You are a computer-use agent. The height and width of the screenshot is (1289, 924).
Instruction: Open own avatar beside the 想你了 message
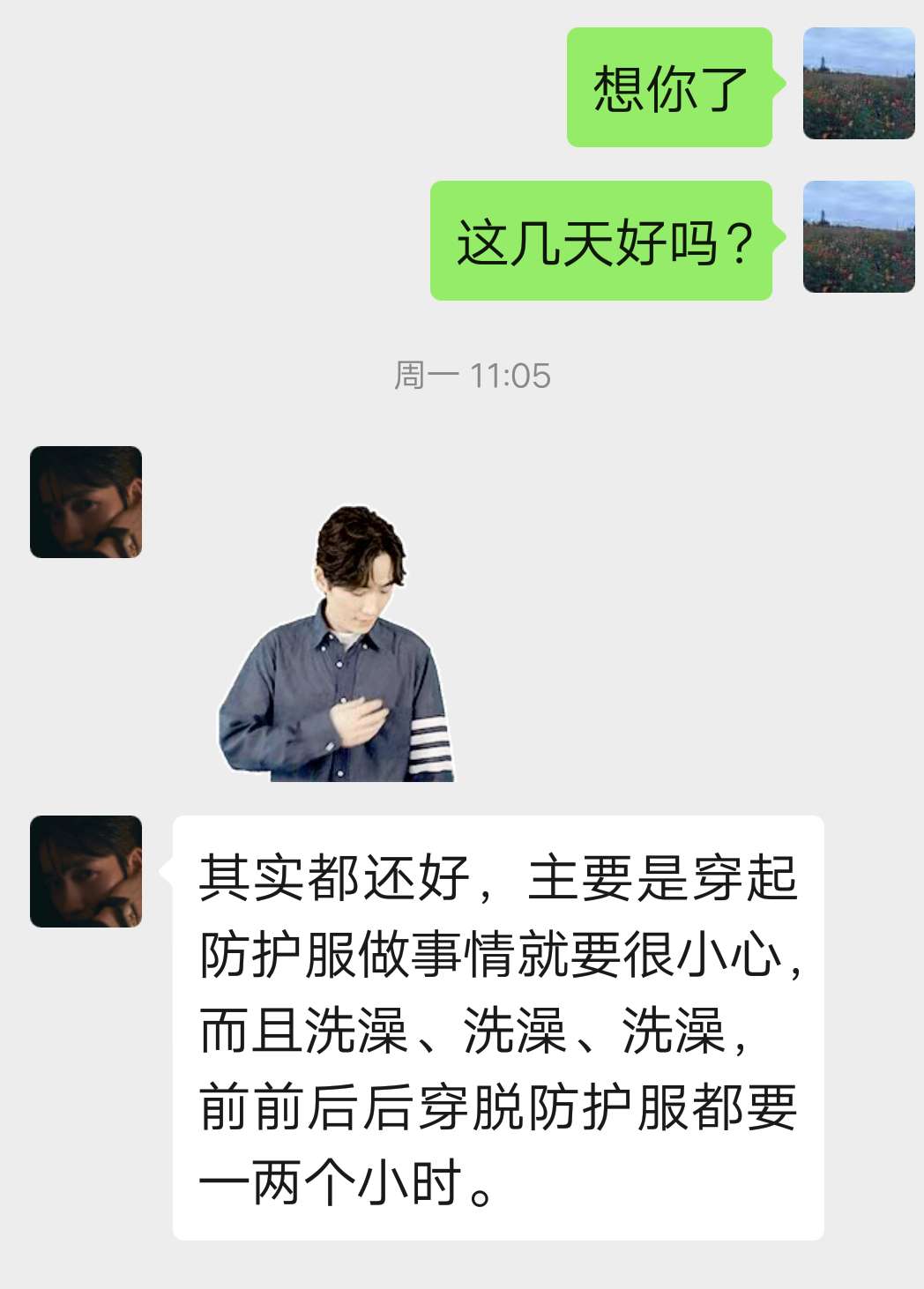859,84
